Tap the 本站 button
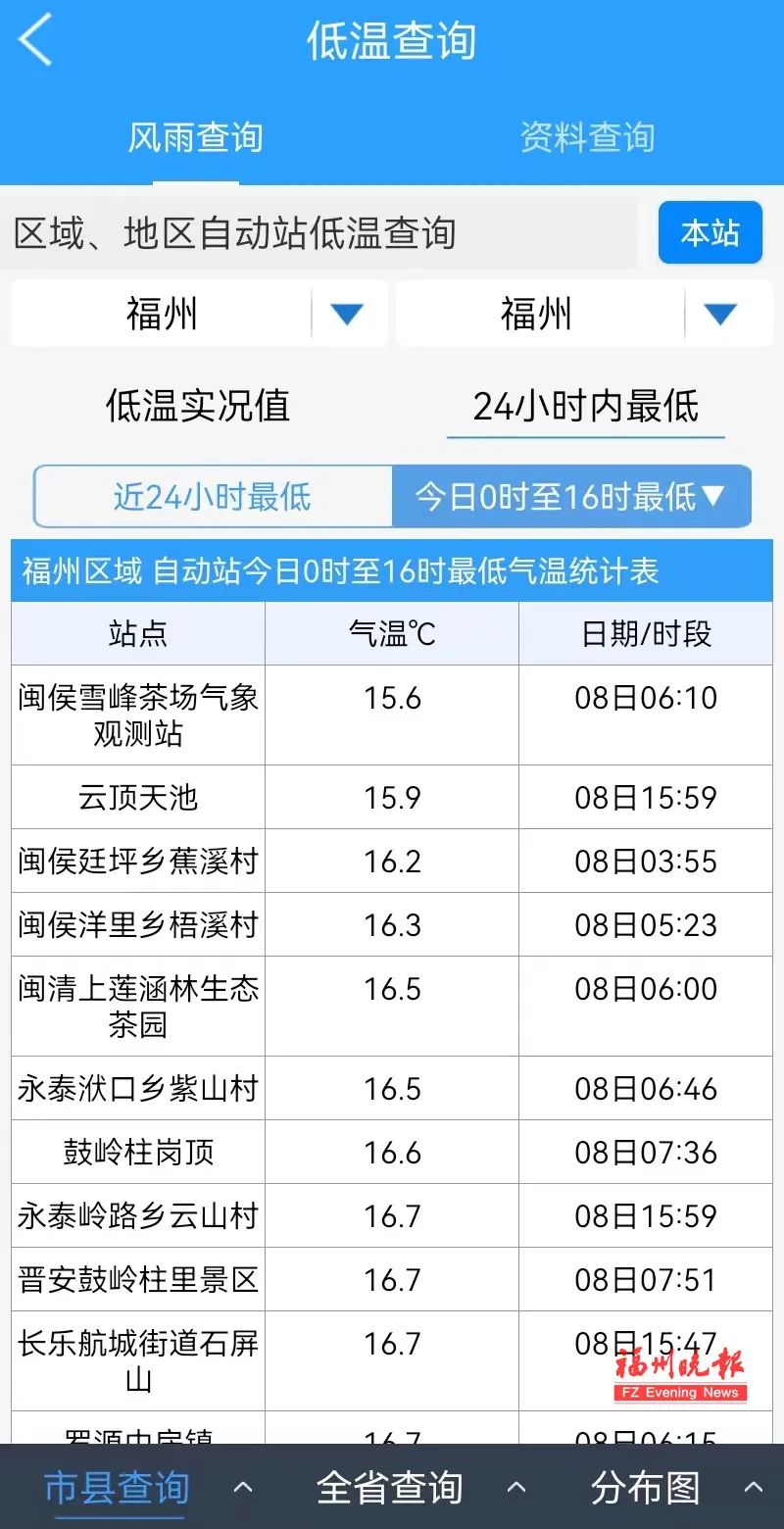The height and width of the screenshot is (1529, 784). (710, 232)
